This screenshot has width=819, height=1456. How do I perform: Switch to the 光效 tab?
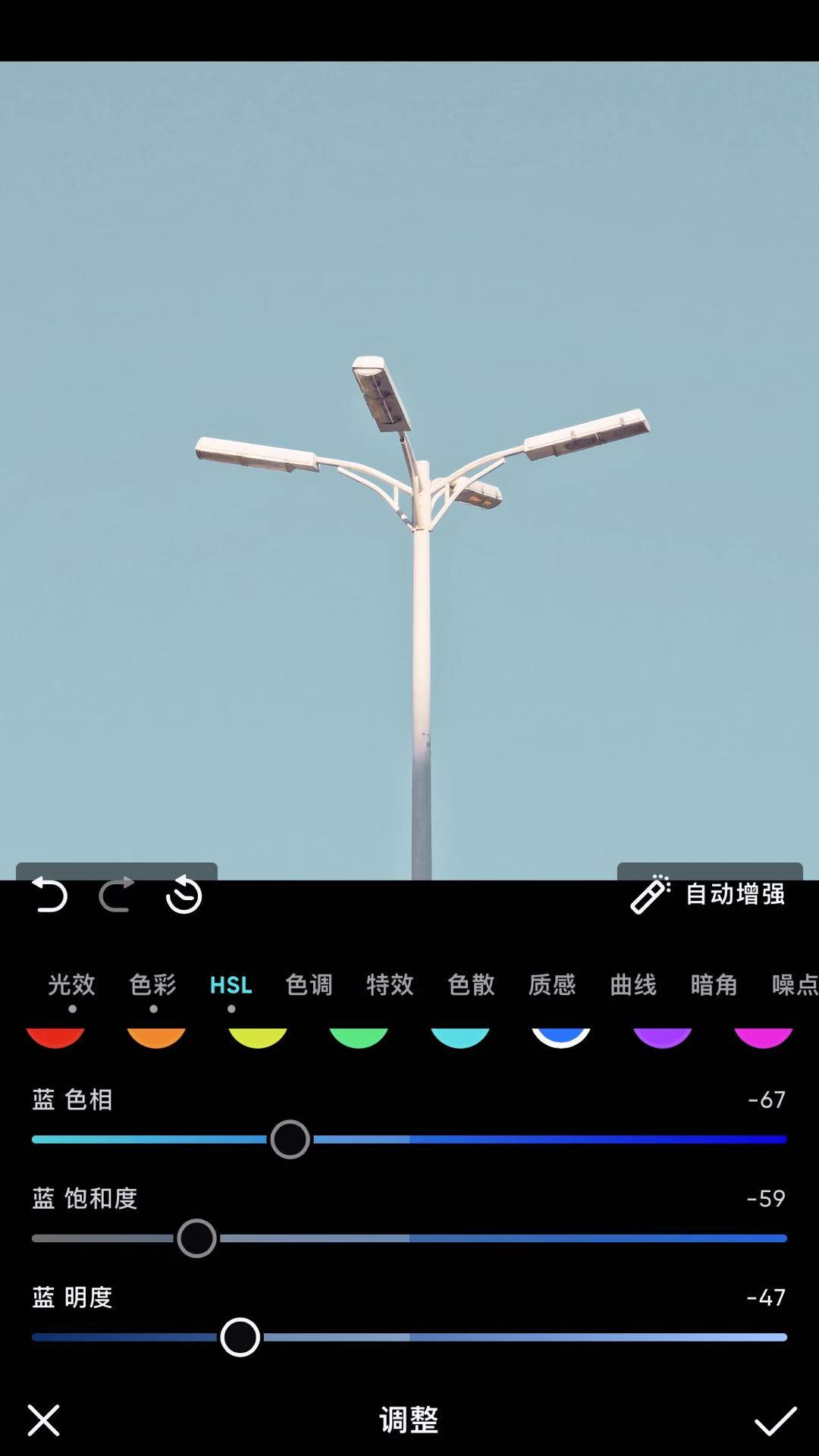coord(71,984)
